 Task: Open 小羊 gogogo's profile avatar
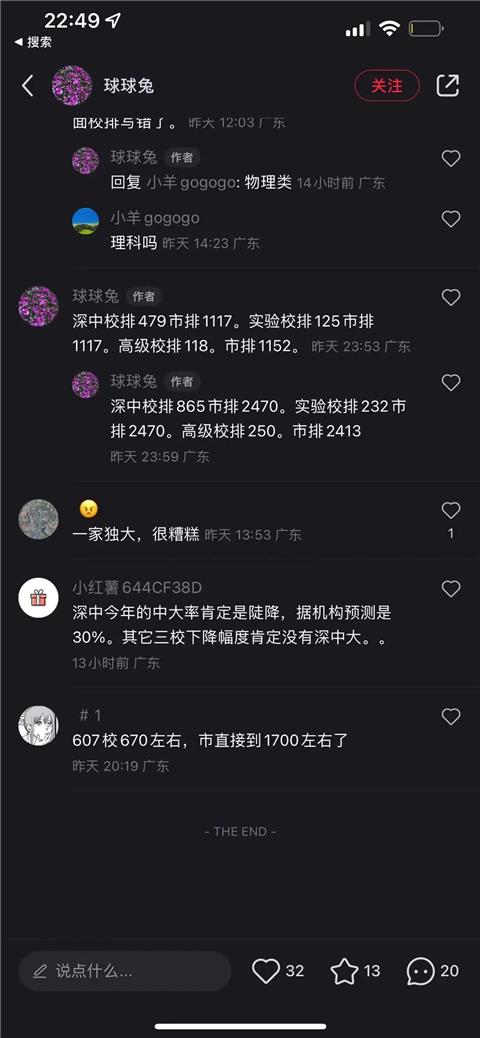pos(85,221)
